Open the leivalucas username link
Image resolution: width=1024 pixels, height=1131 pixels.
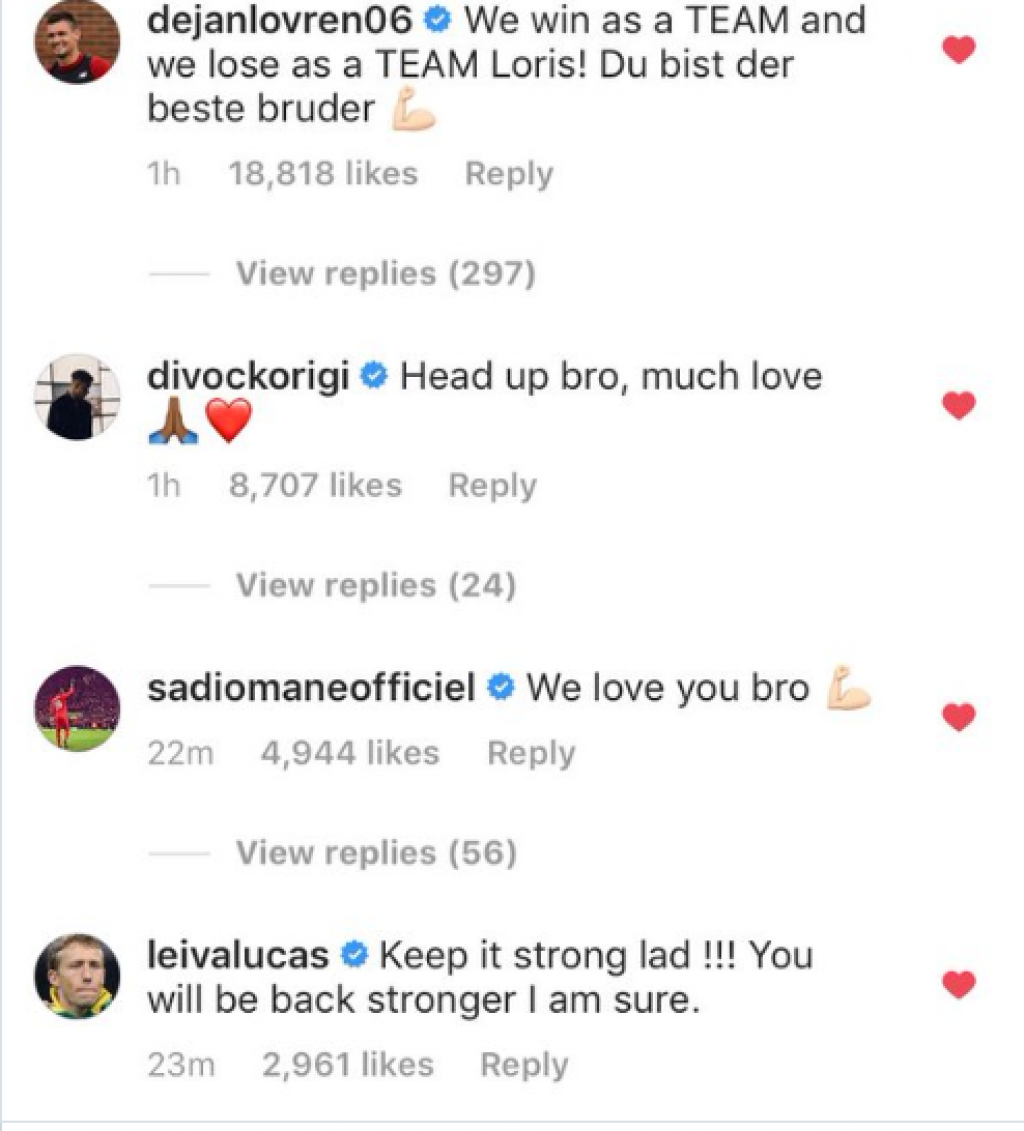pos(238,956)
